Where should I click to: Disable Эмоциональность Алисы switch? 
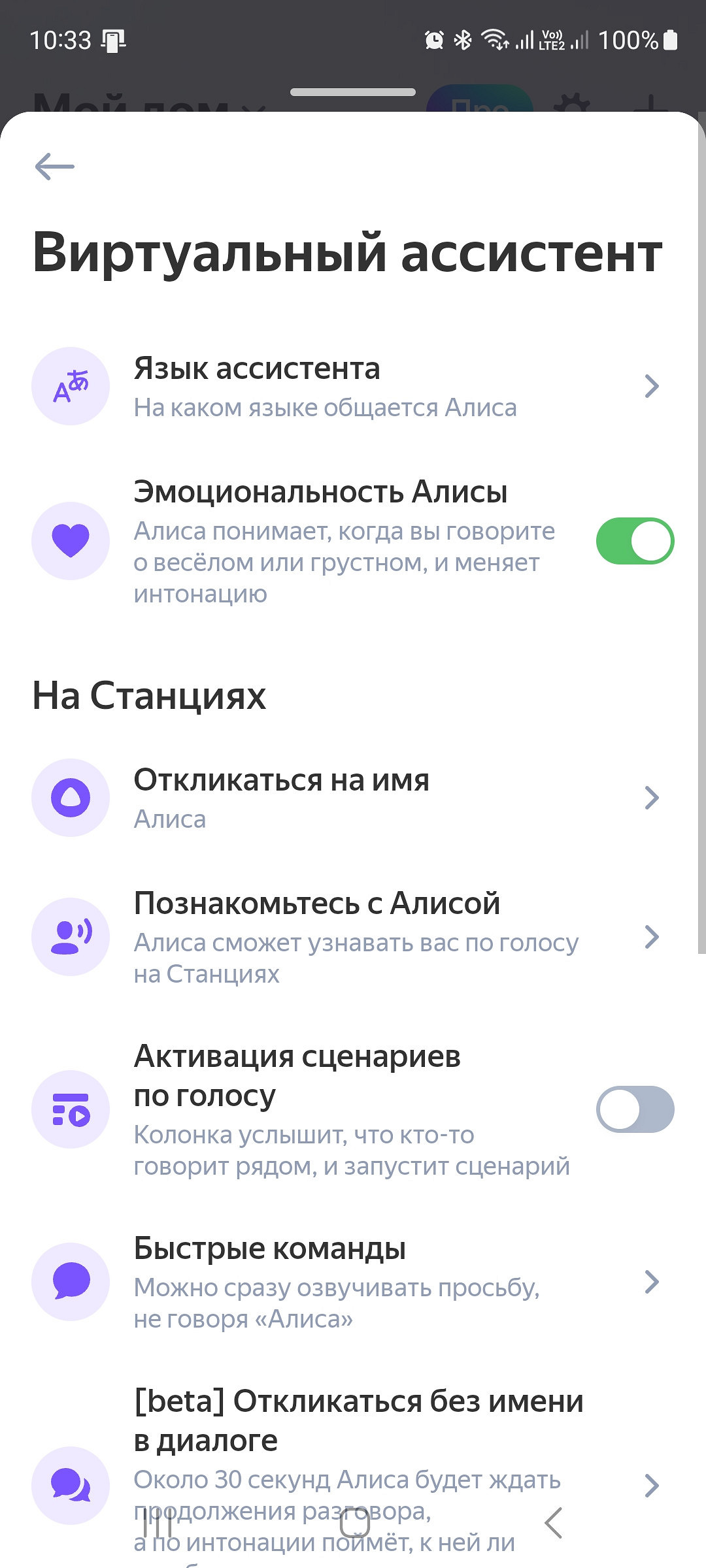coord(634,541)
